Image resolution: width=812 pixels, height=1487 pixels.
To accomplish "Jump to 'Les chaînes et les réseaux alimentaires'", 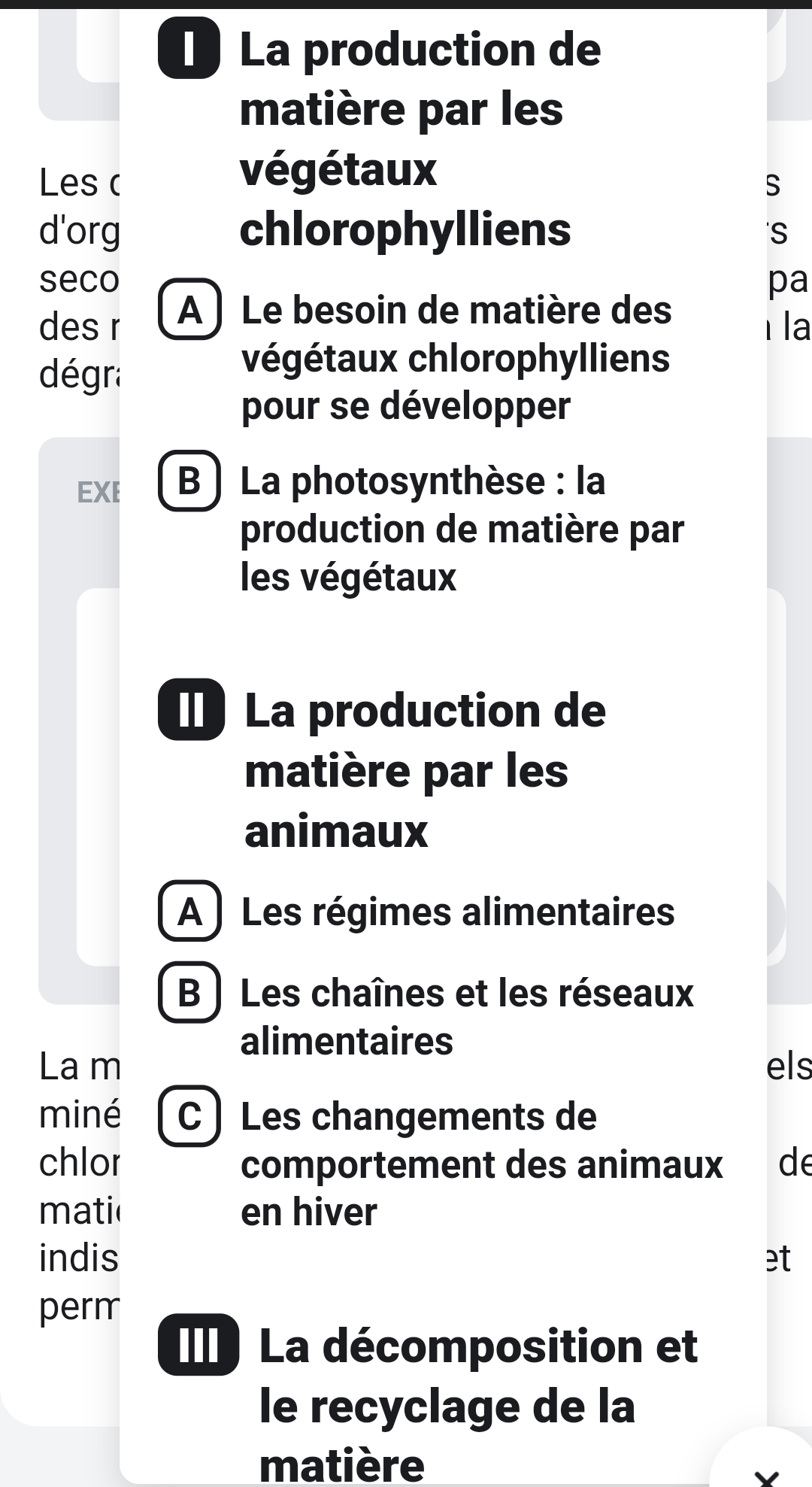I will [x=466, y=1016].
